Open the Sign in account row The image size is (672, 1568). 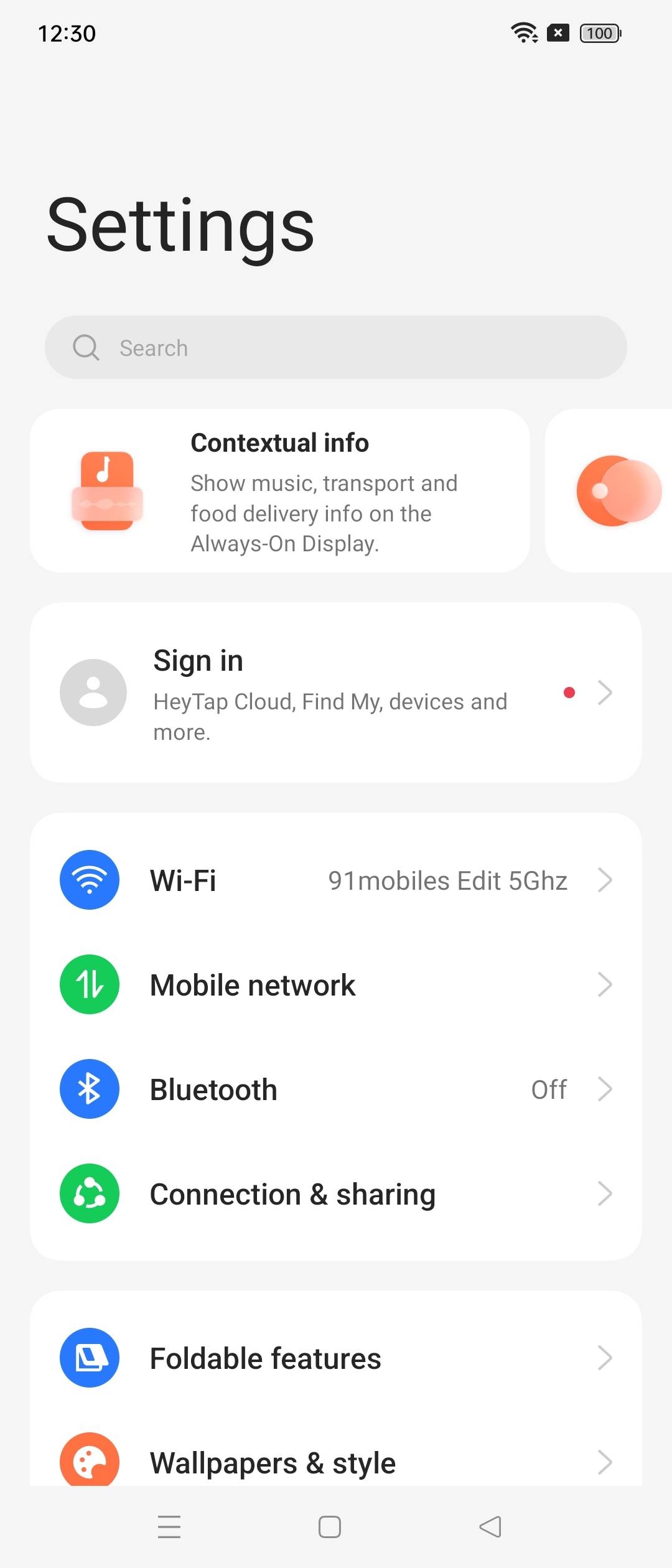click(x=336, y=693)
